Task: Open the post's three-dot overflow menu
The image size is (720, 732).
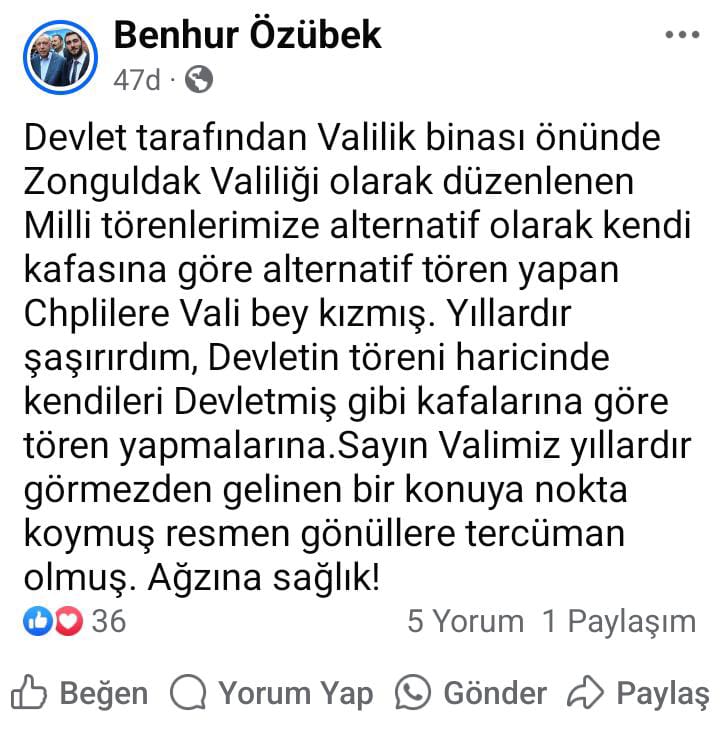Action: [682, 35]
